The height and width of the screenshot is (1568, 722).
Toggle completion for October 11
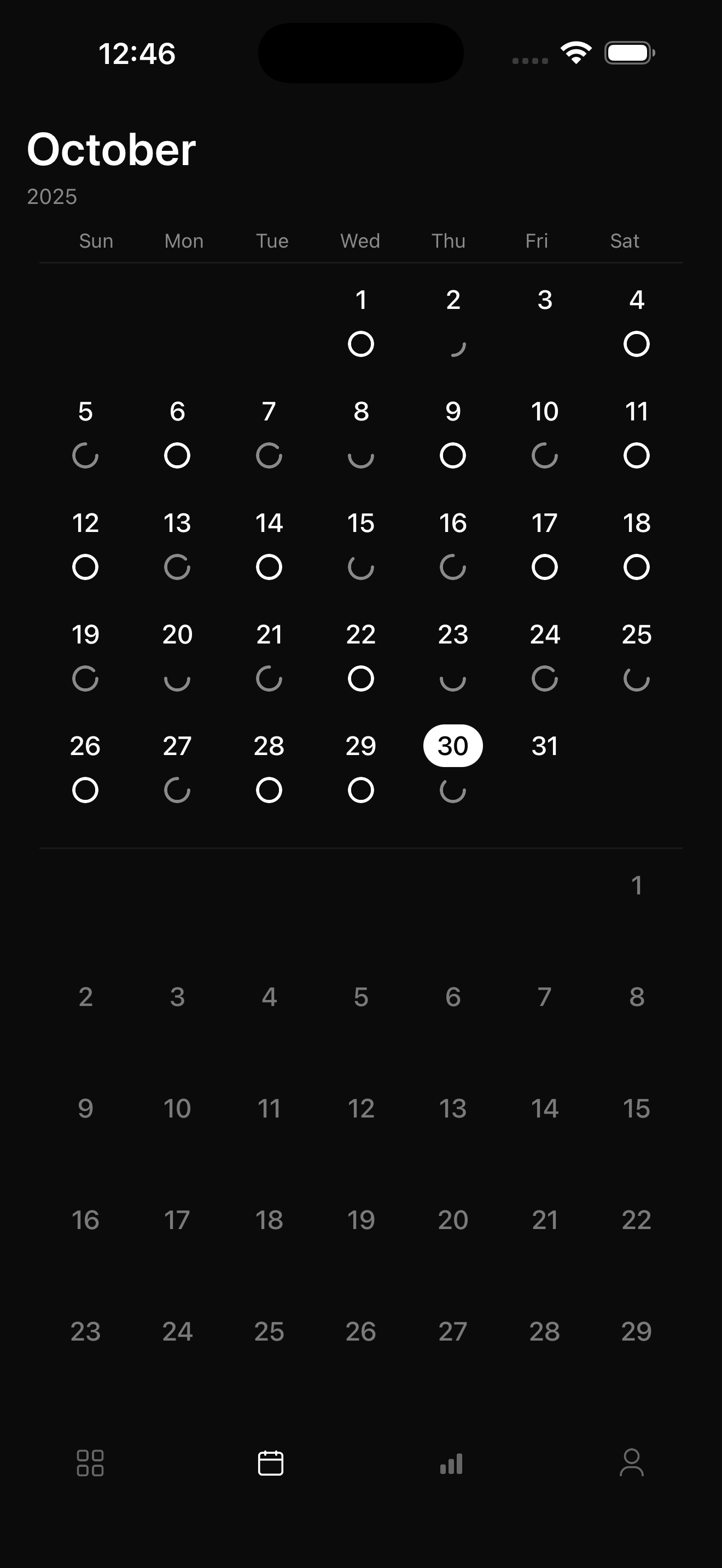click(x=636, y=455)
